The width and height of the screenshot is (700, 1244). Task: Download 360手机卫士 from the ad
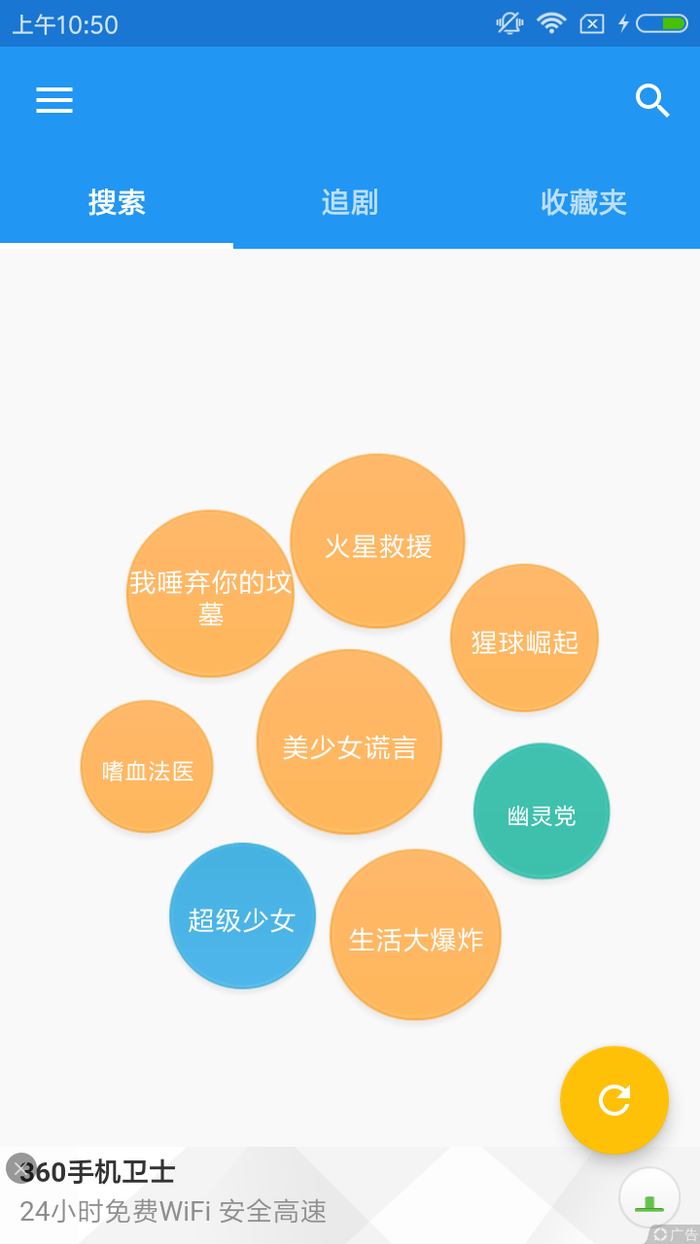click(x=649, y=1198)
